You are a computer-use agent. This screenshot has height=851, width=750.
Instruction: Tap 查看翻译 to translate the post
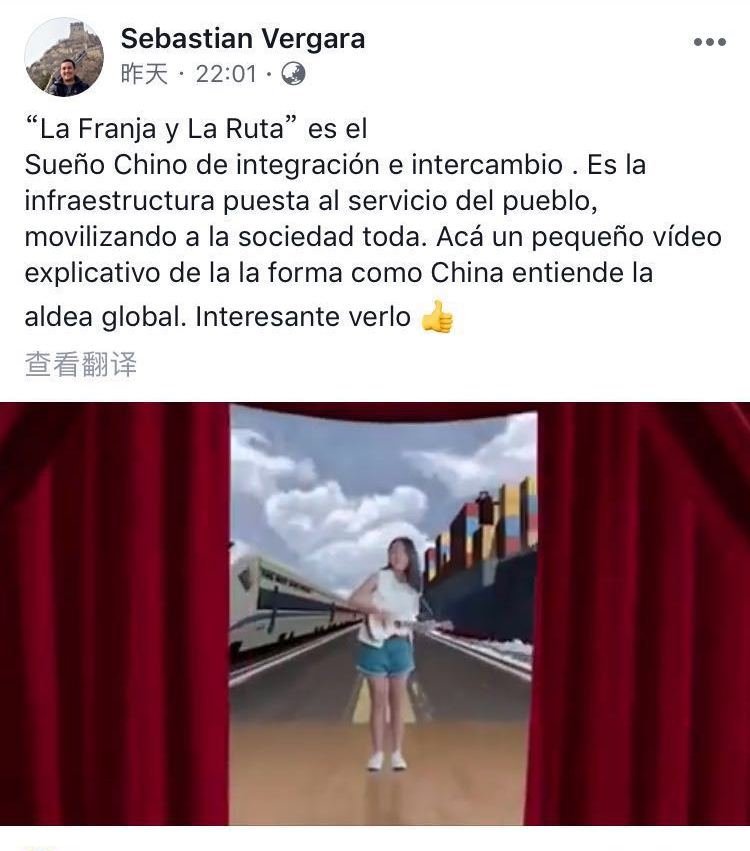point(81,365)
